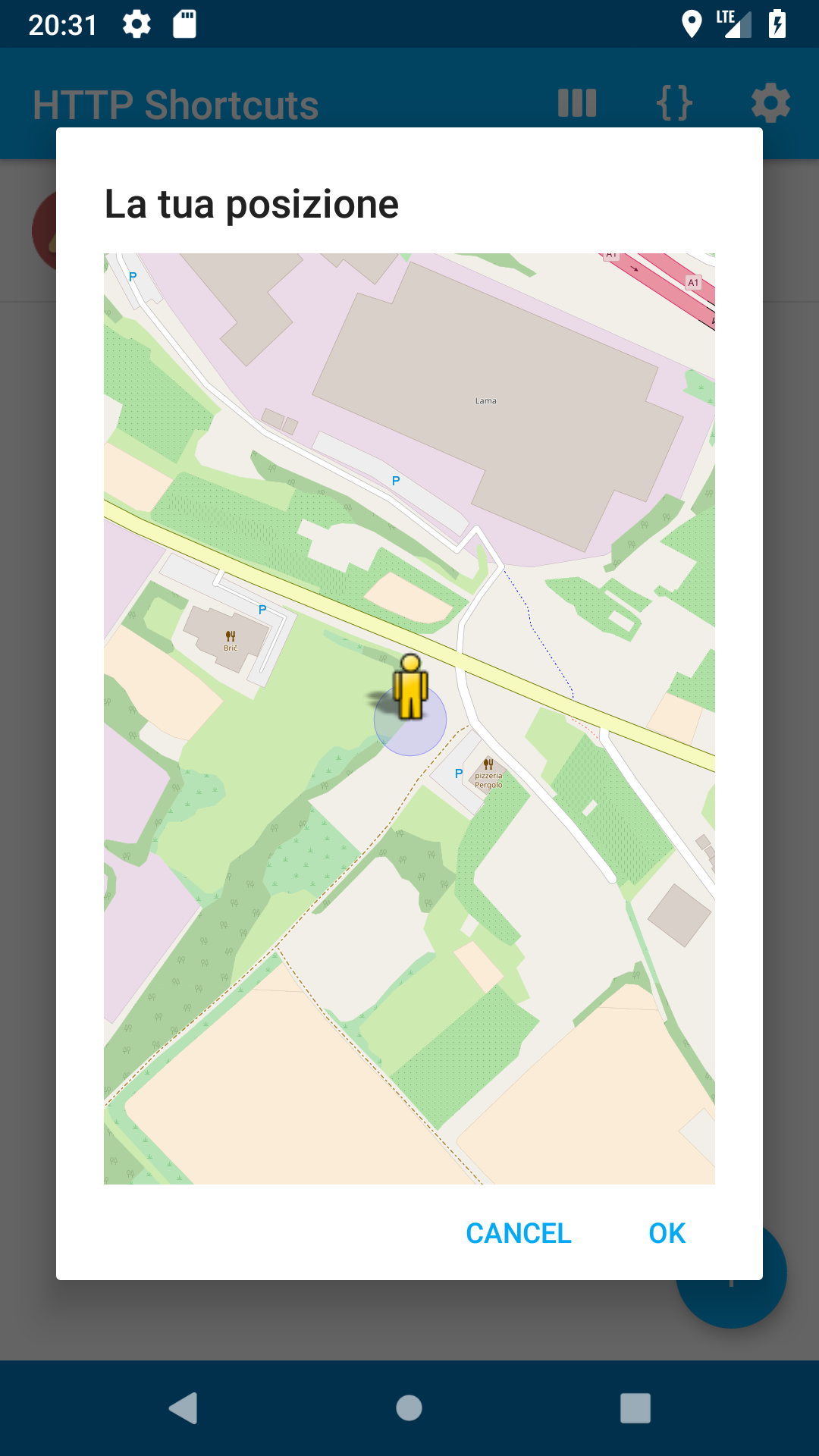Open HTTP Shortcuts settings gear

click(x=771, y=102)
